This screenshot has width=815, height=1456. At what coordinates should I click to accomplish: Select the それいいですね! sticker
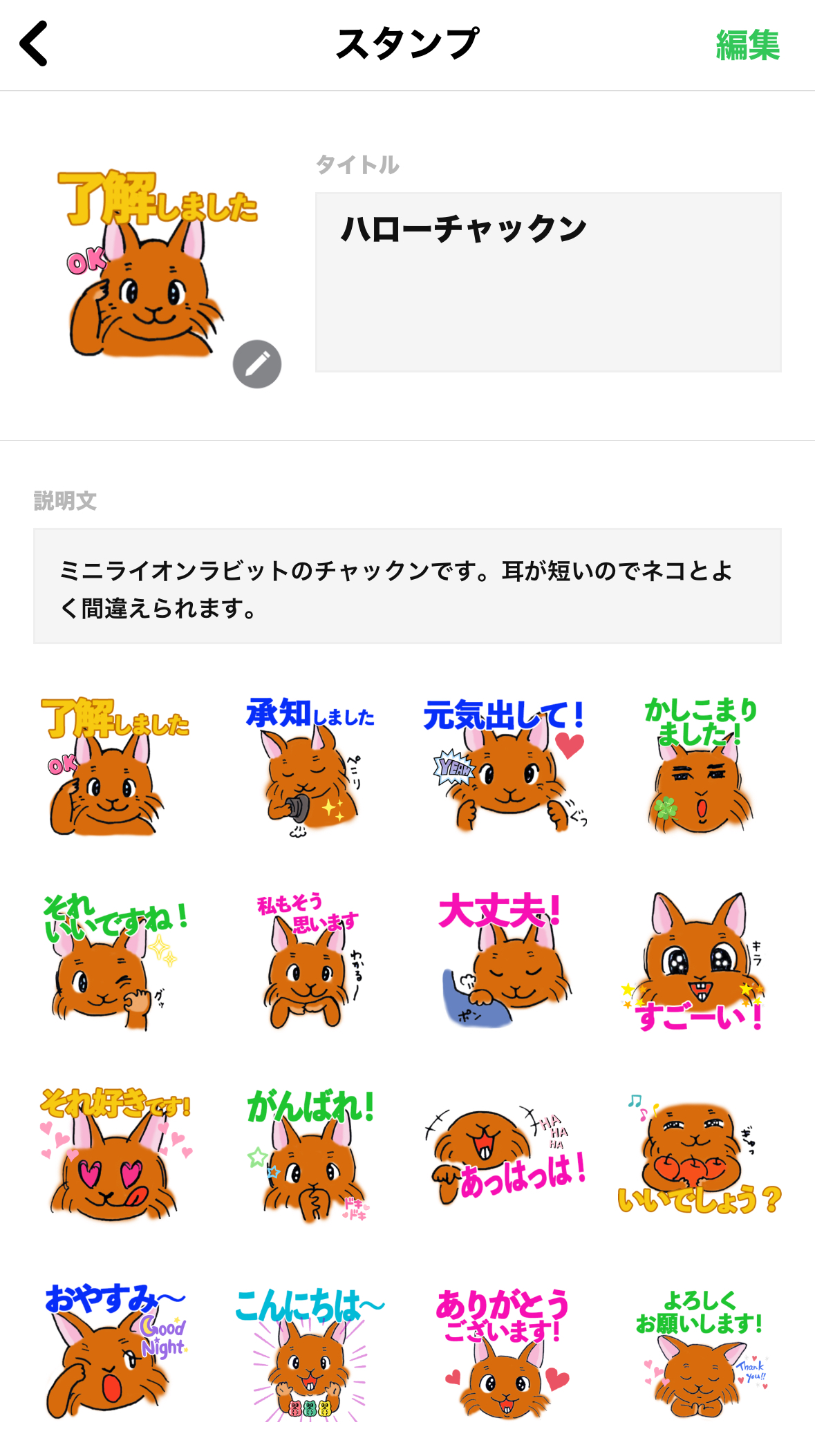(114, 962)
